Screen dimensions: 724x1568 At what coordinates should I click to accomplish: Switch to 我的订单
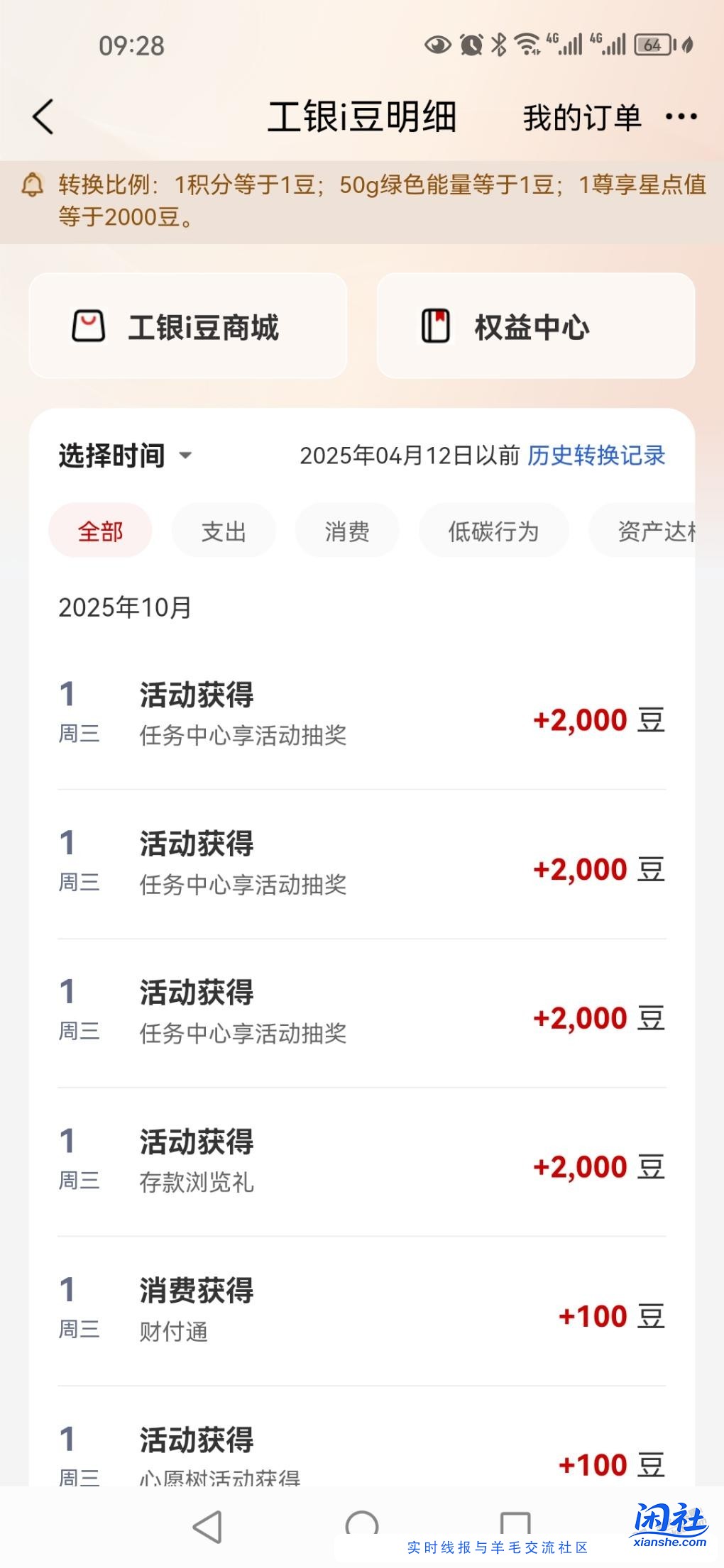[581, 116]
